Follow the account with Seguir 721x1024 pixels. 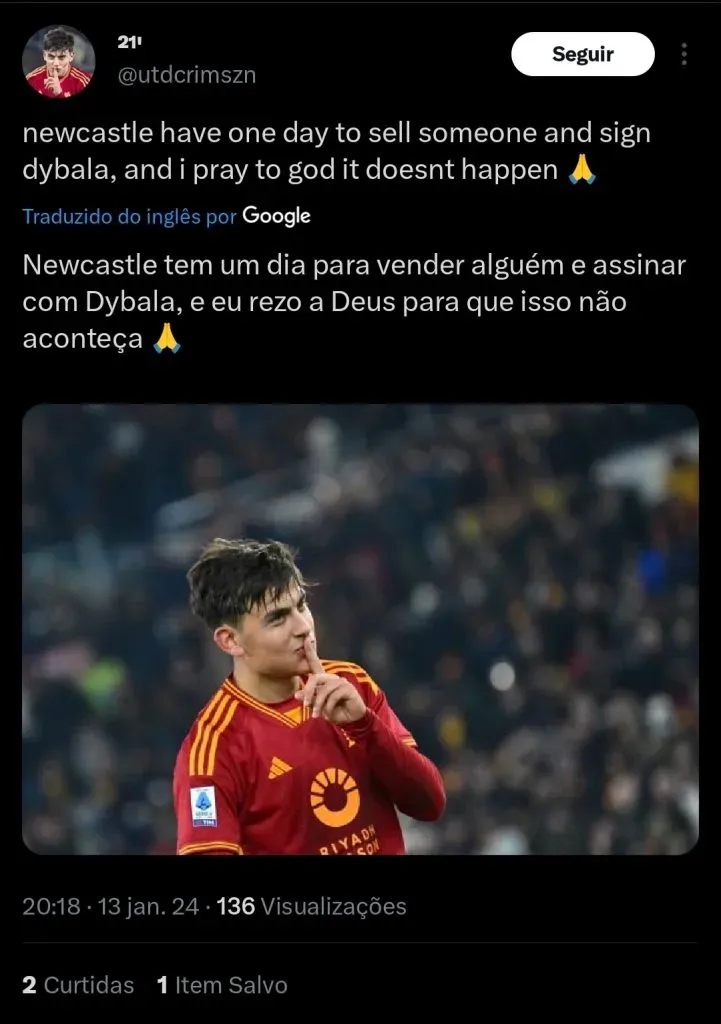click(x=582, y=54)
